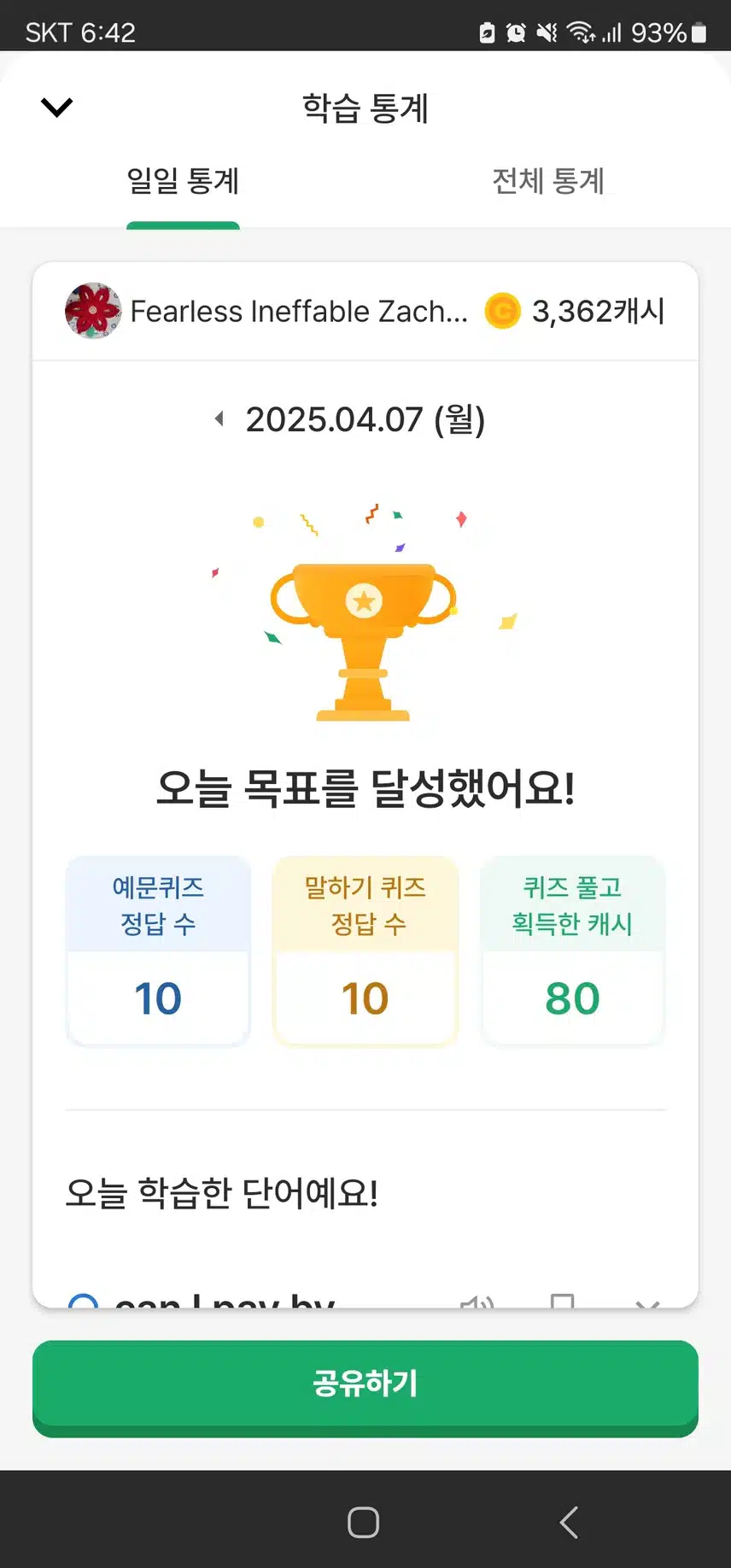Tap the system back button
This screenshot has width=731, height=1568.
tap(569, 1522)
